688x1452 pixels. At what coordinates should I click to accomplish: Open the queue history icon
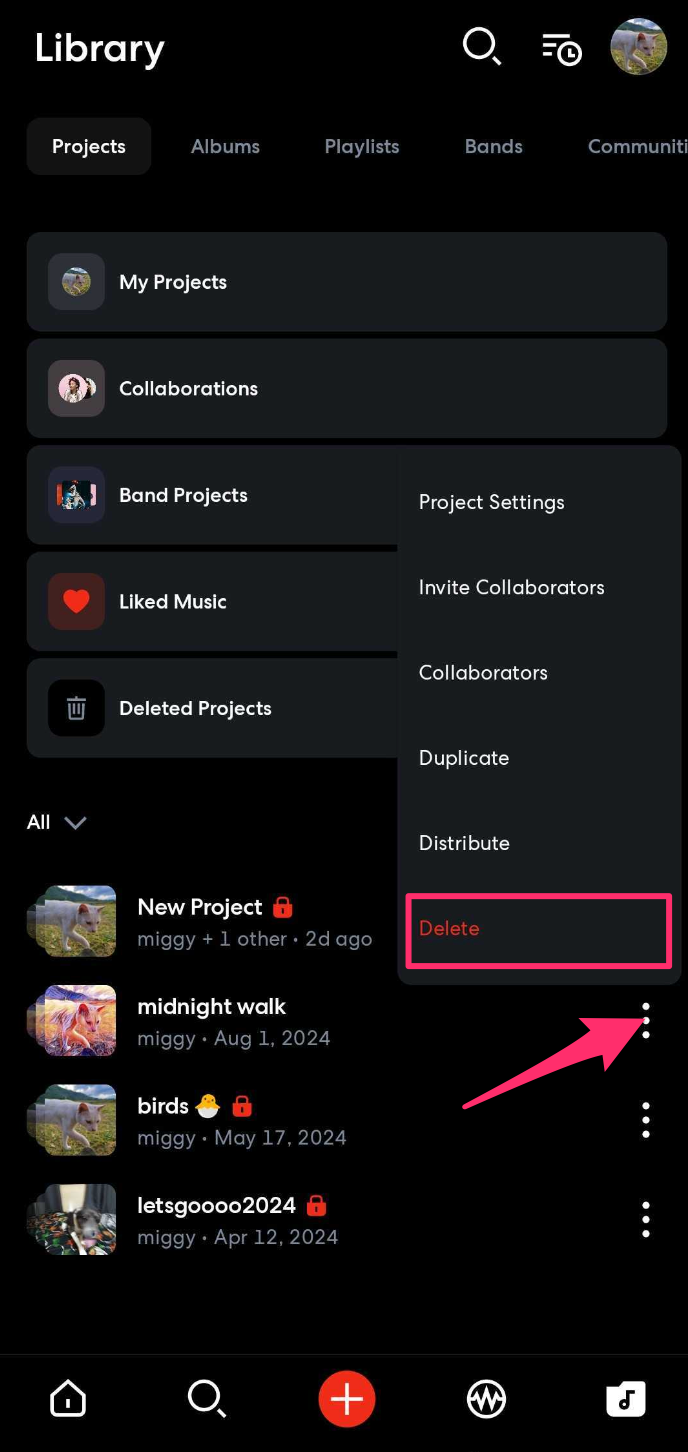(x=561, y=48)
